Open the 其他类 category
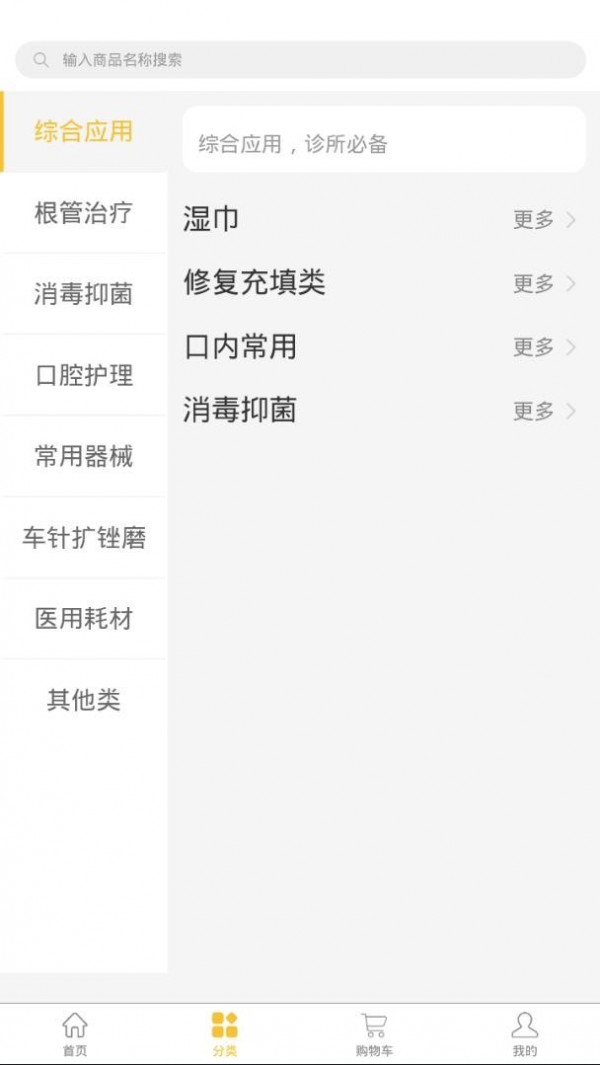600x1065 pixels. point(84,700)
